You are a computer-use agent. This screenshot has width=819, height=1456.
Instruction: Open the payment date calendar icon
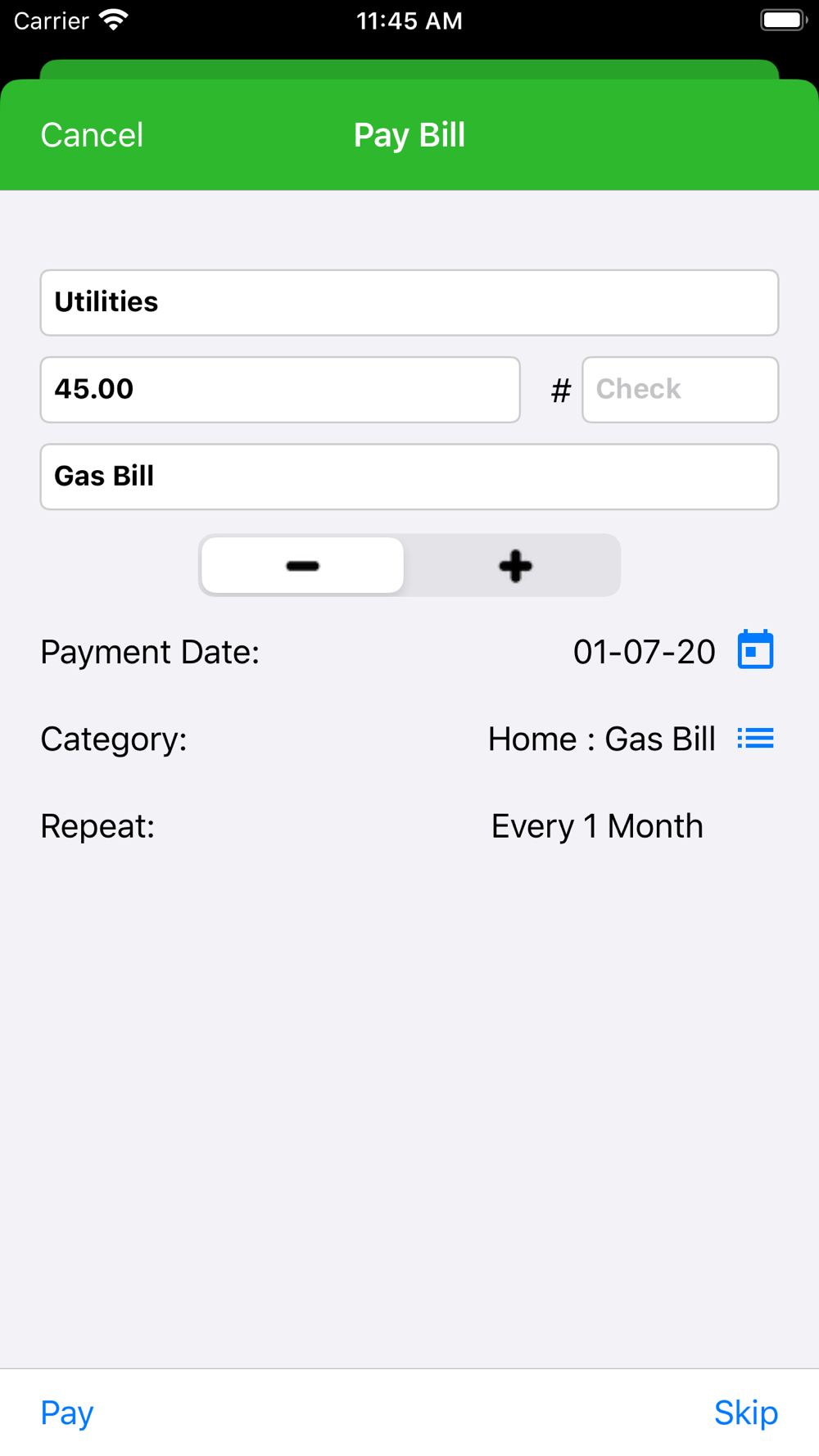tap(755, 650)
